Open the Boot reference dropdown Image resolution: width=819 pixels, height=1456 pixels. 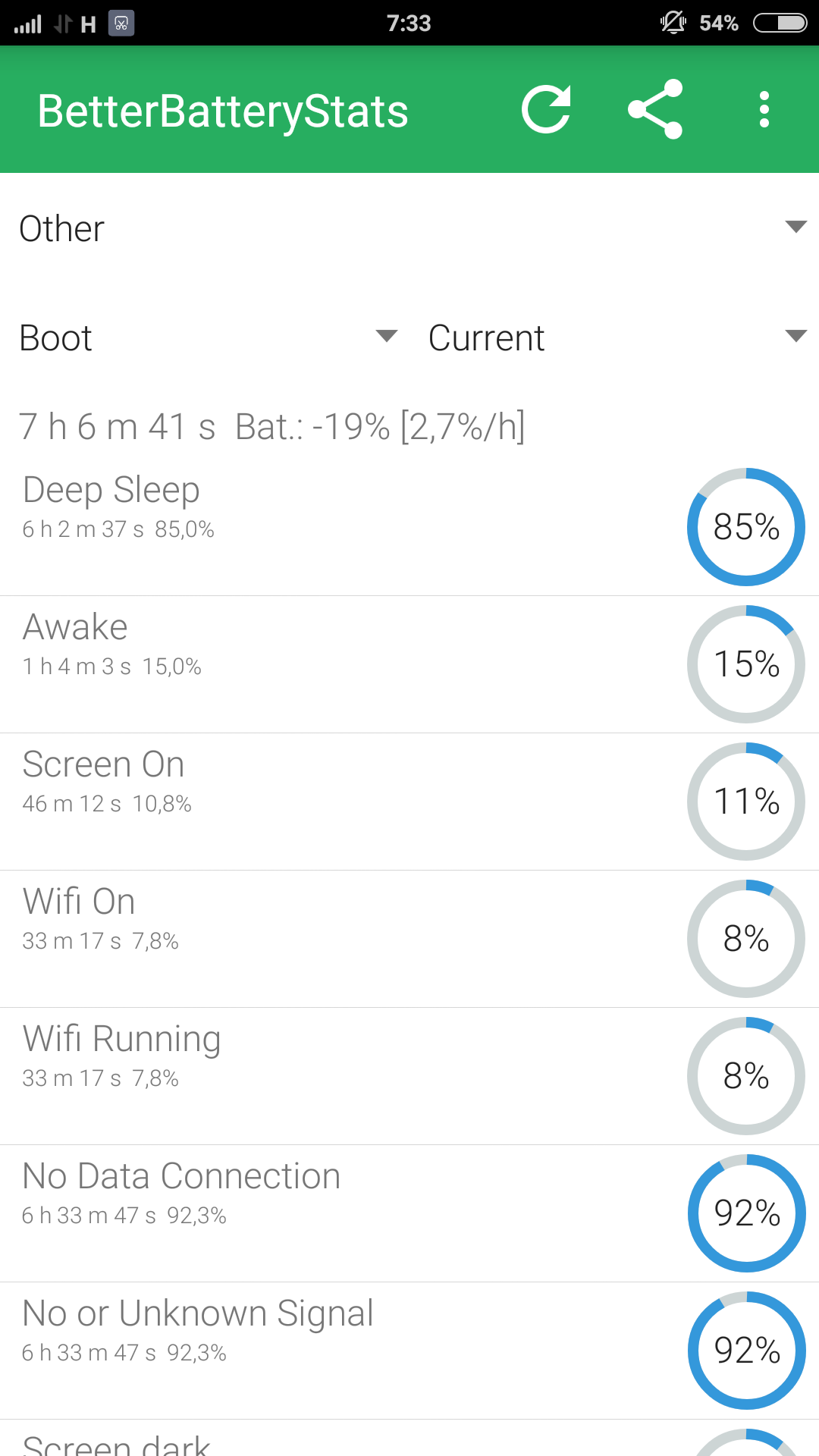205,337
